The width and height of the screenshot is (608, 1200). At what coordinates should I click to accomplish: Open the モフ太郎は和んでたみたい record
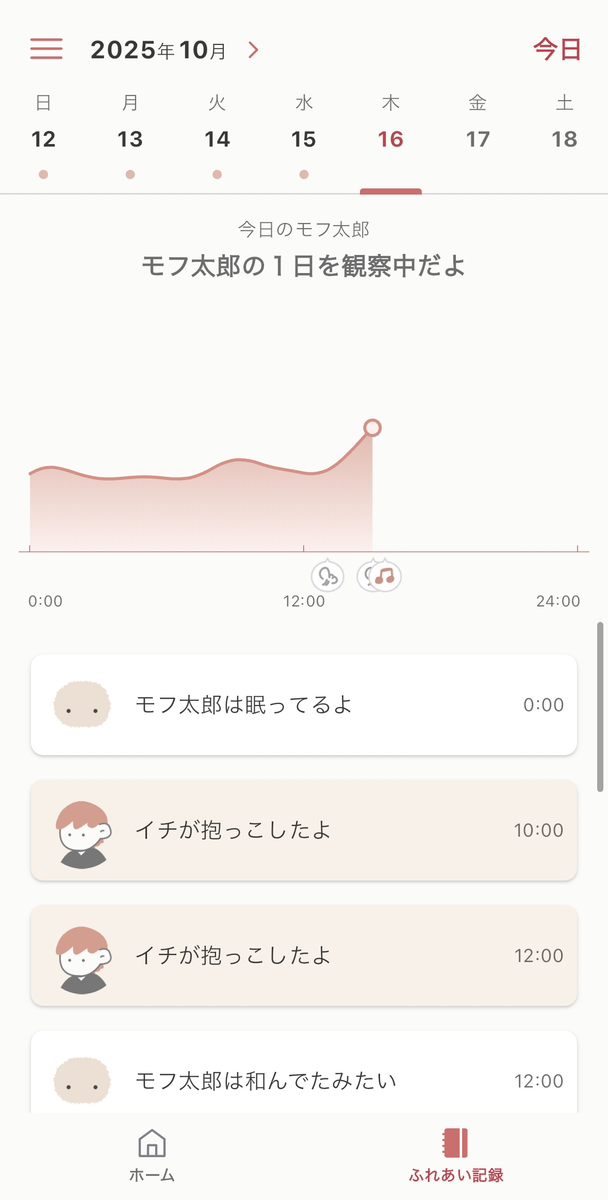(304, 1078)
